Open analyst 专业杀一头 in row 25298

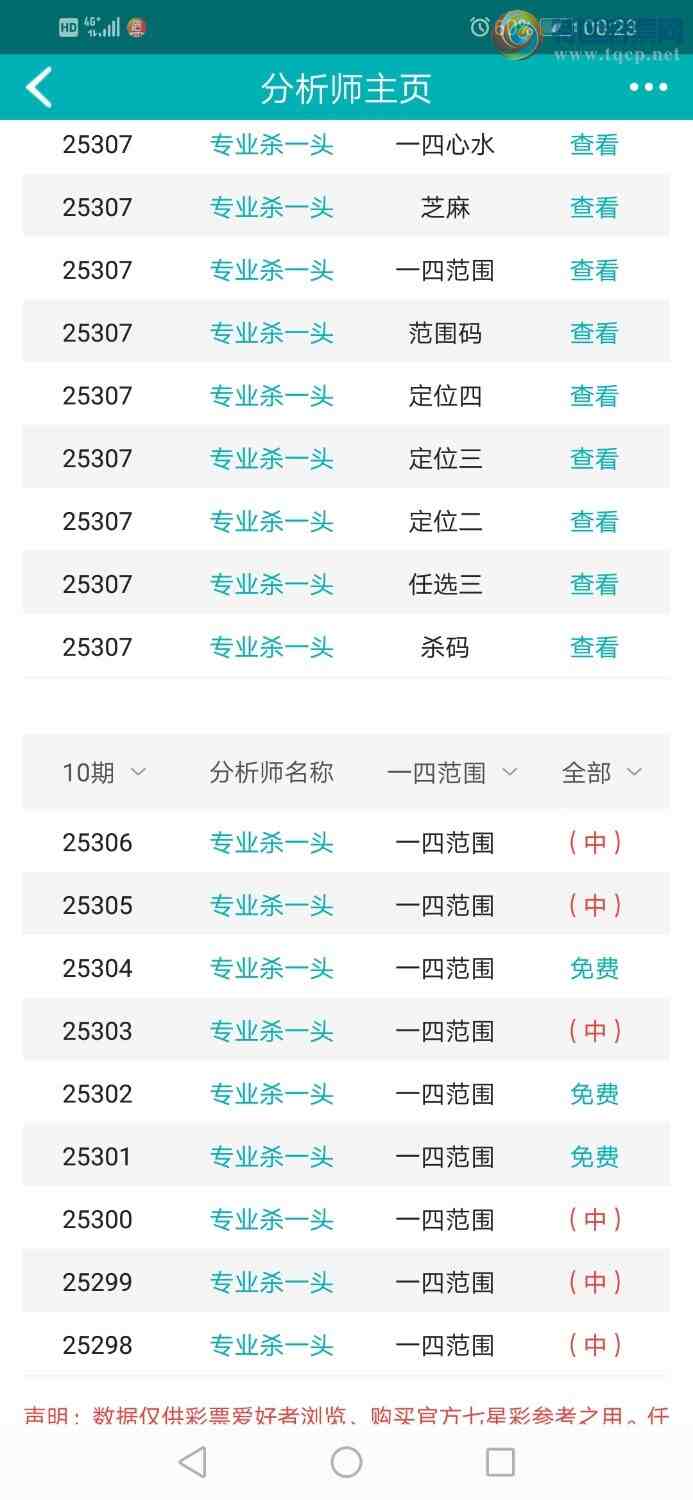tap(271, 1345)
